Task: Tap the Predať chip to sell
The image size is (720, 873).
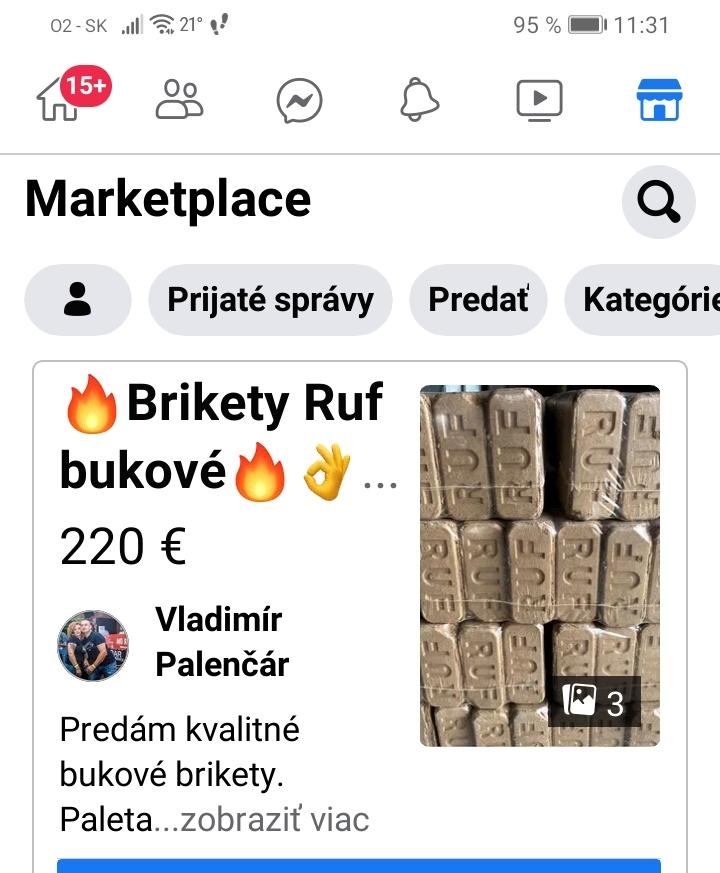Action: pos(478,299)
